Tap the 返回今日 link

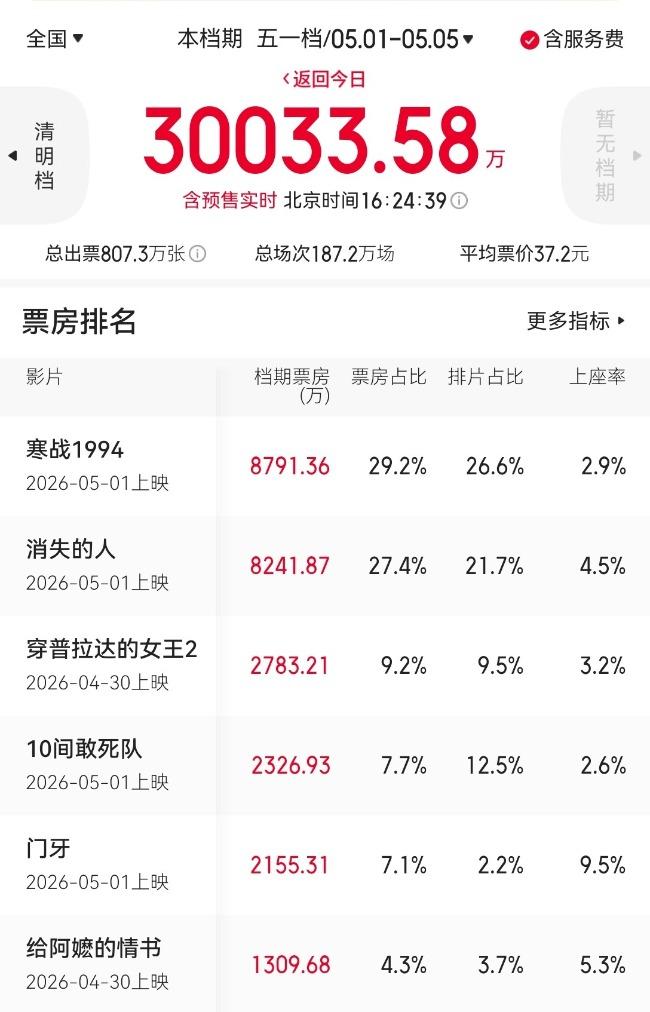point(324,79)
